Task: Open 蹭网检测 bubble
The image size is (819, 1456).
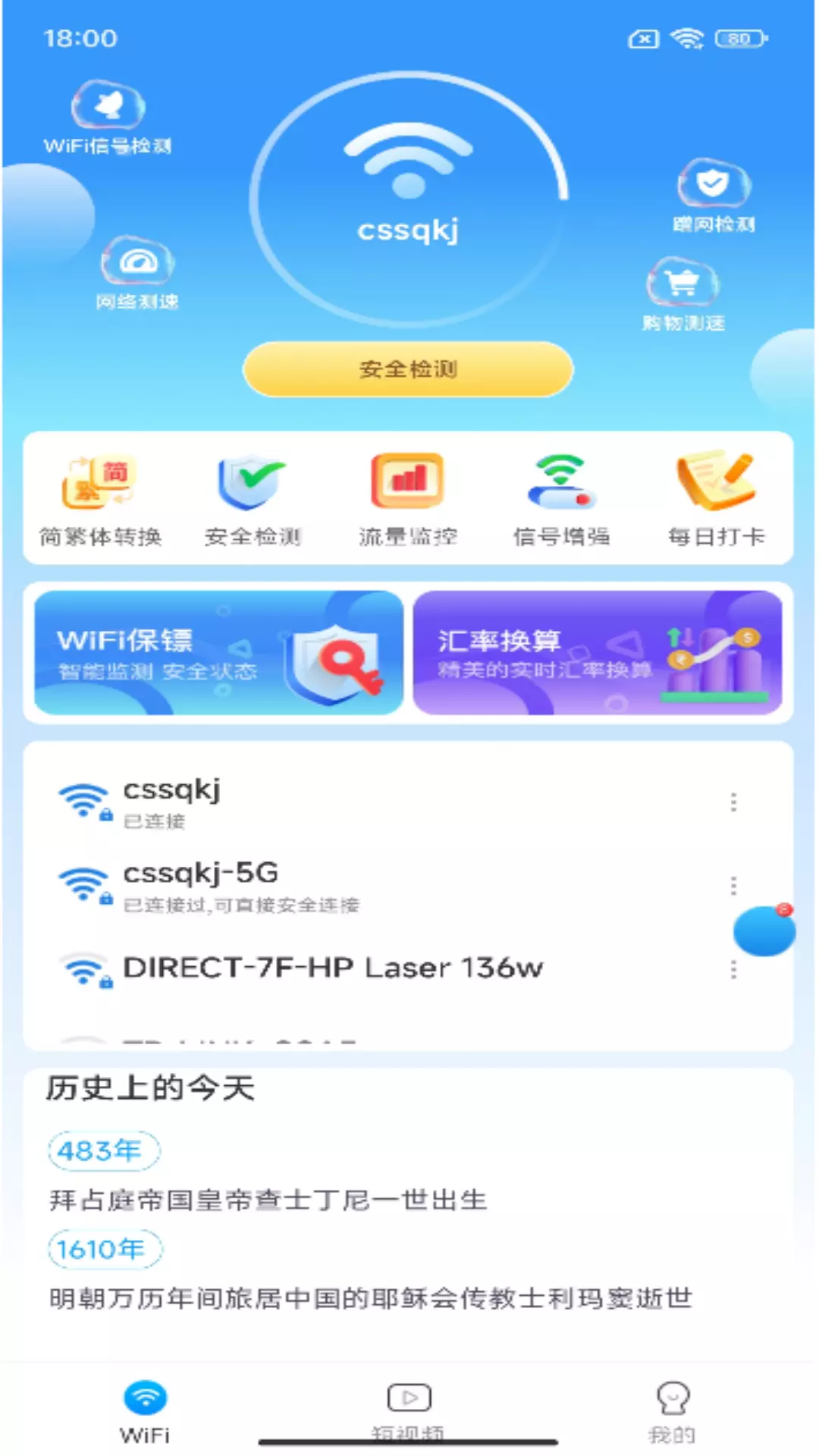Action: coord(714,196)
